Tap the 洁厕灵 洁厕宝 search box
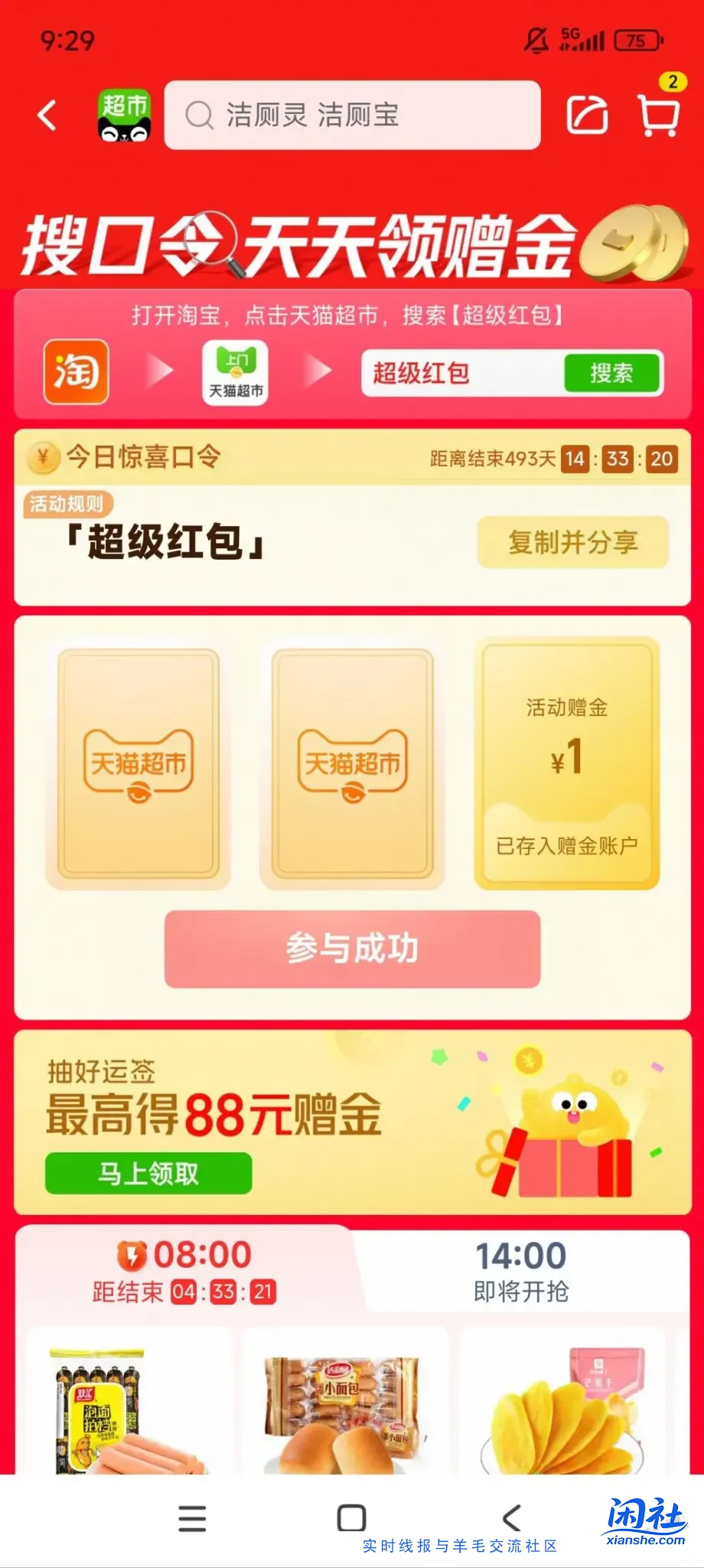704x1568 pixels. [352, 116]
